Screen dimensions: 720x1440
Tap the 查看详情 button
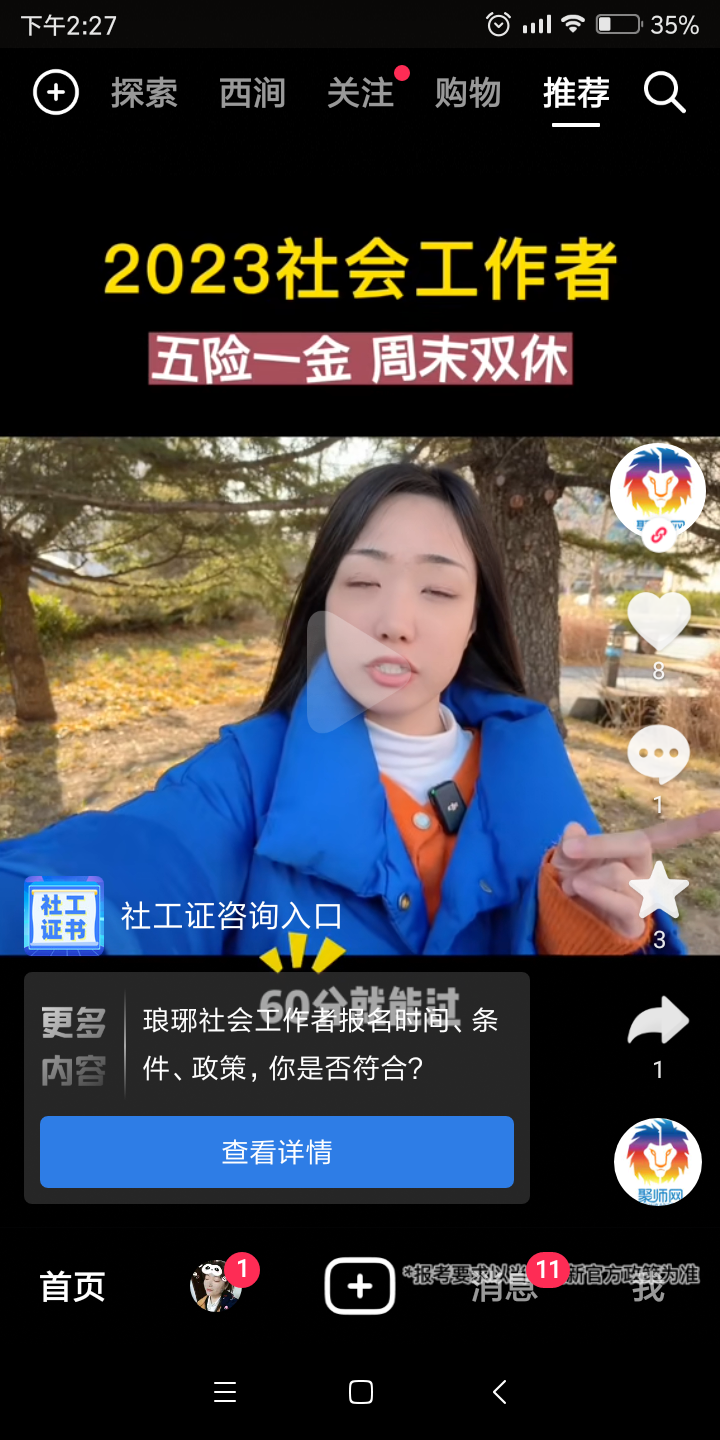tap(277, 1152)
